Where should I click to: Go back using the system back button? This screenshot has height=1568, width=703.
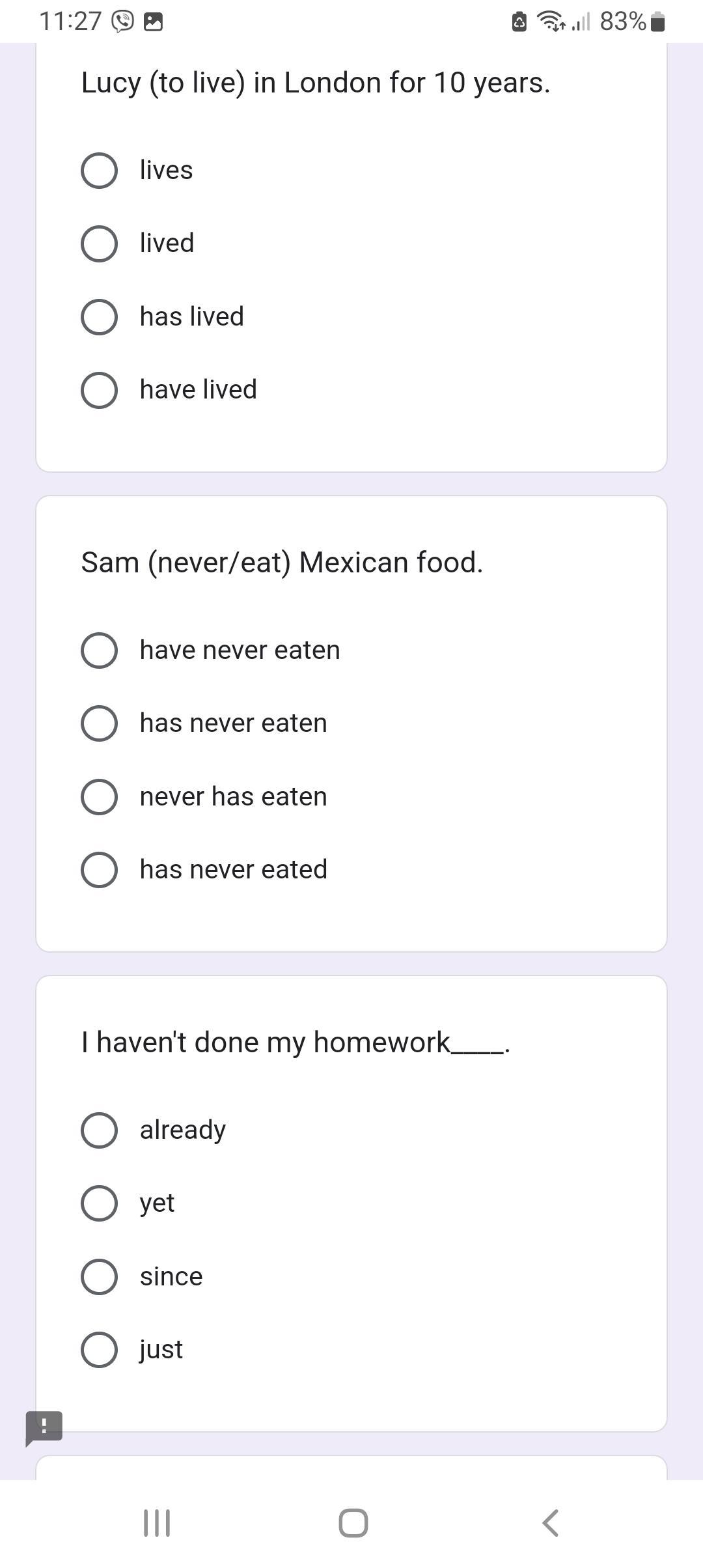550,1523
